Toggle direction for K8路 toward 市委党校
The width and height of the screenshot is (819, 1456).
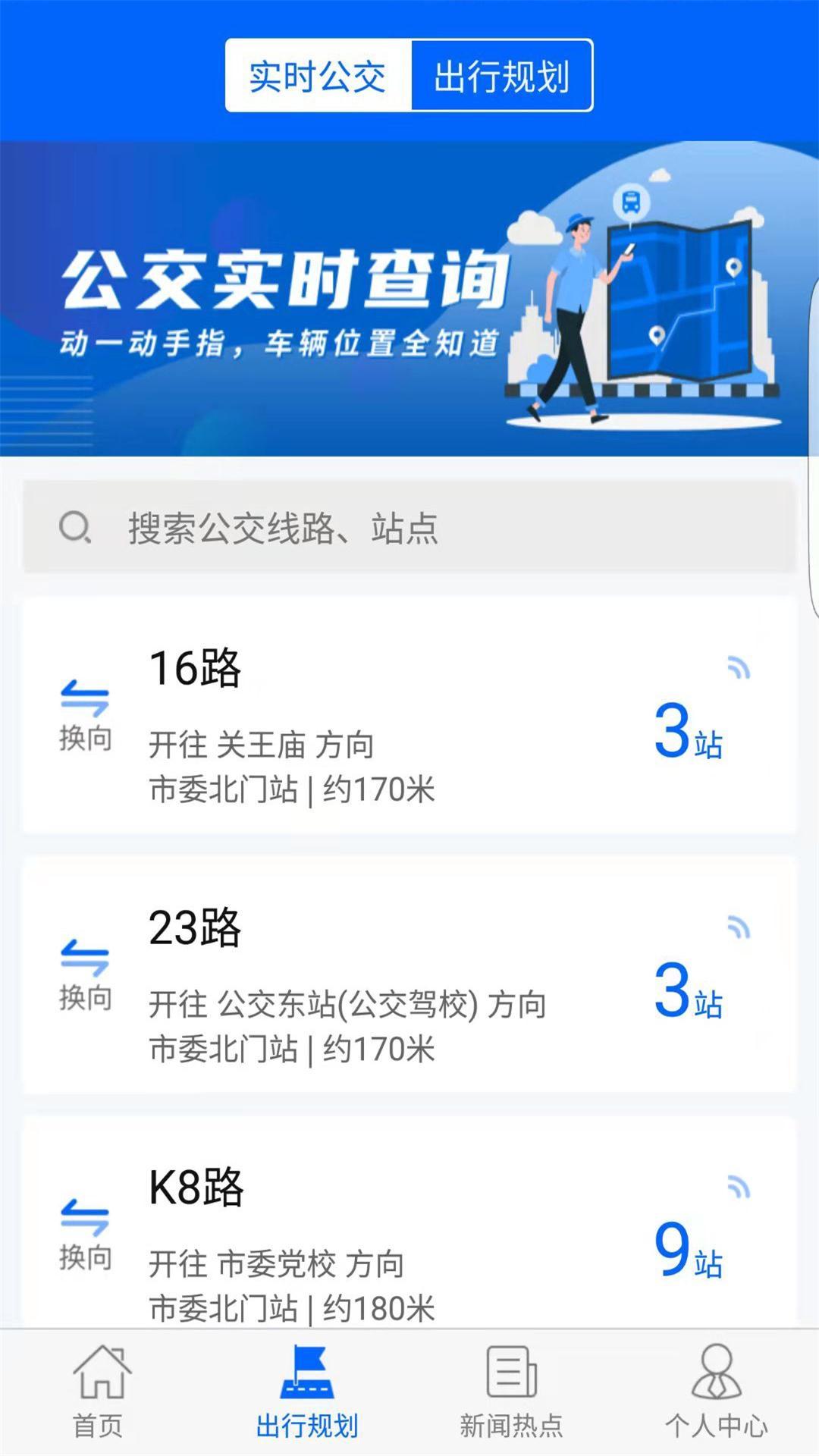pyautogui.click(x=86, y=1228)
